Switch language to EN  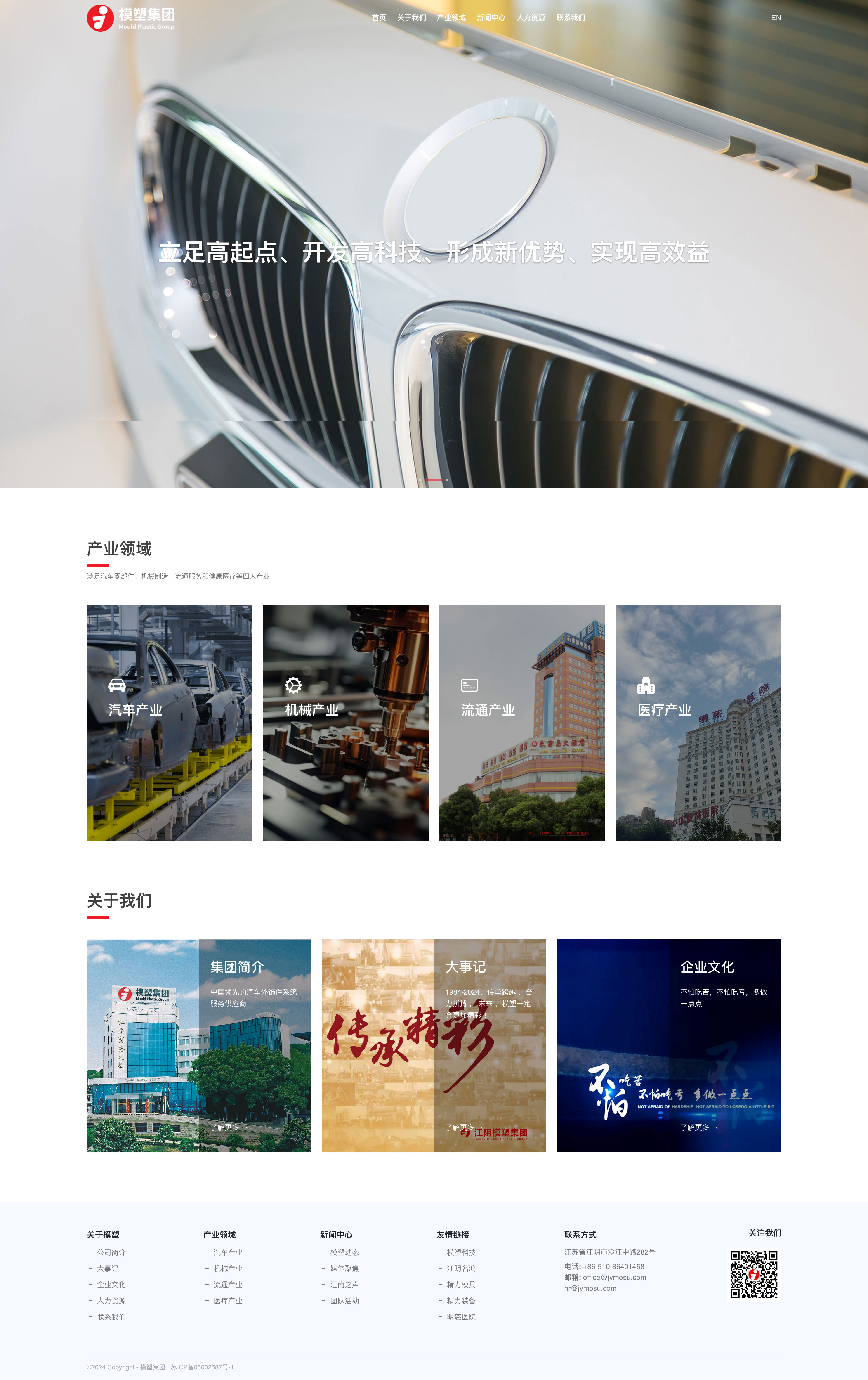(776, 18)
